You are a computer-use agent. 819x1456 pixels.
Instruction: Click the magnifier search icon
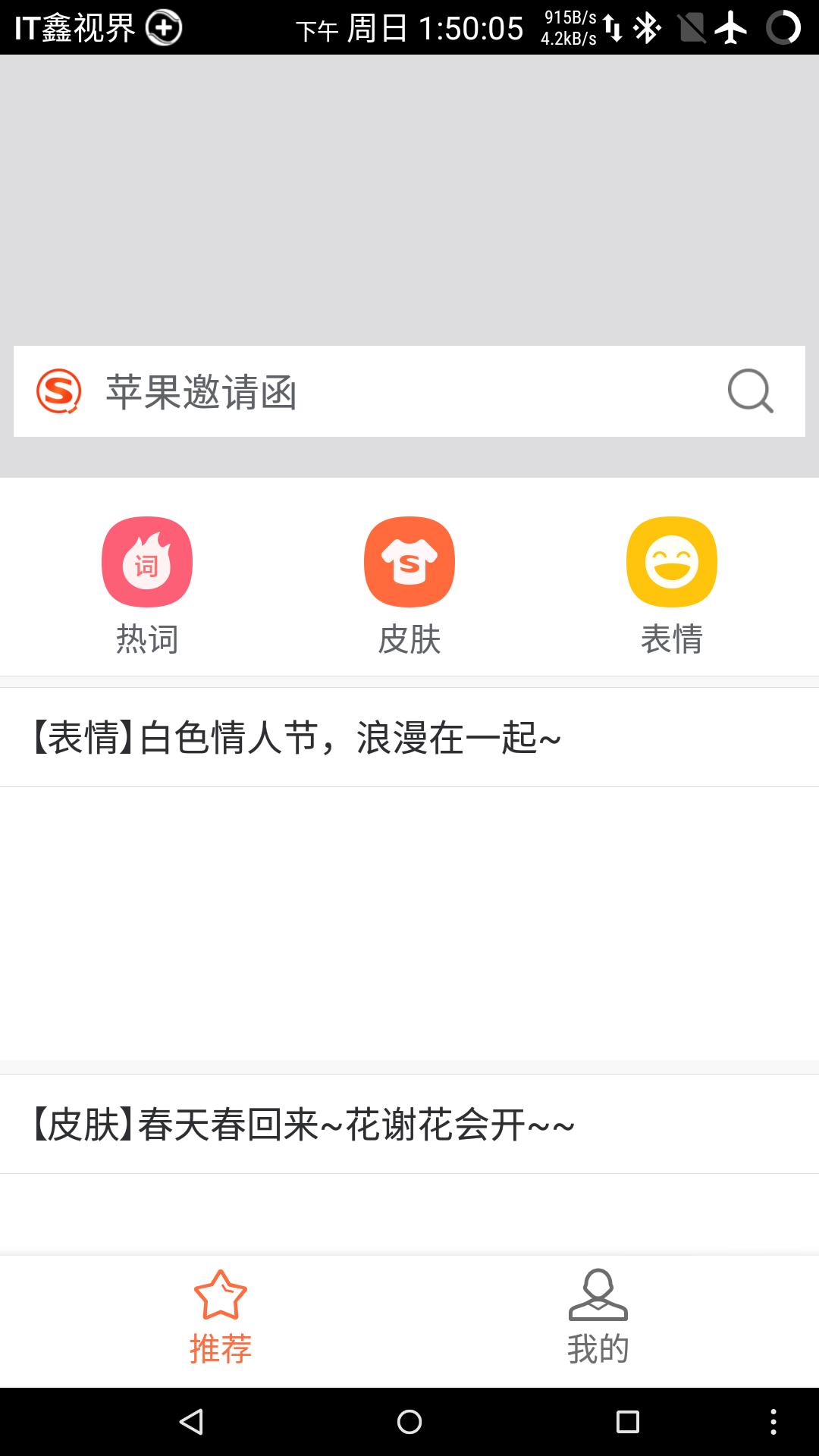point(749,392)
